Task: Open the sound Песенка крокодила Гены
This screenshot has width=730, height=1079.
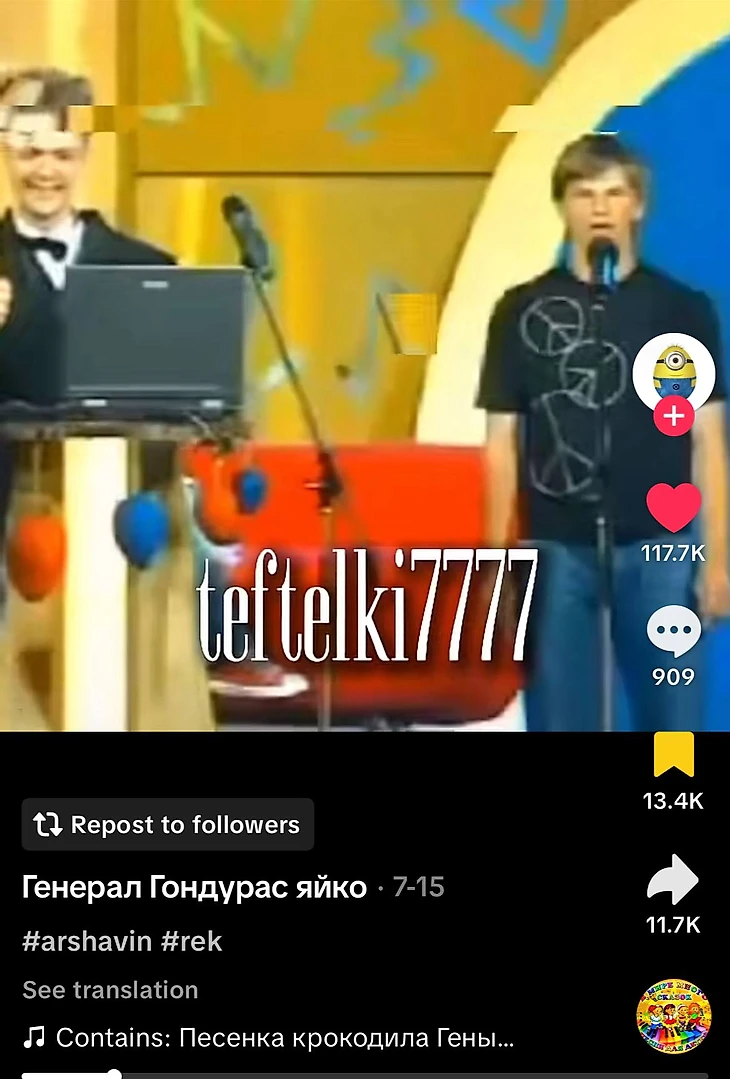Action: point(285,1038)
